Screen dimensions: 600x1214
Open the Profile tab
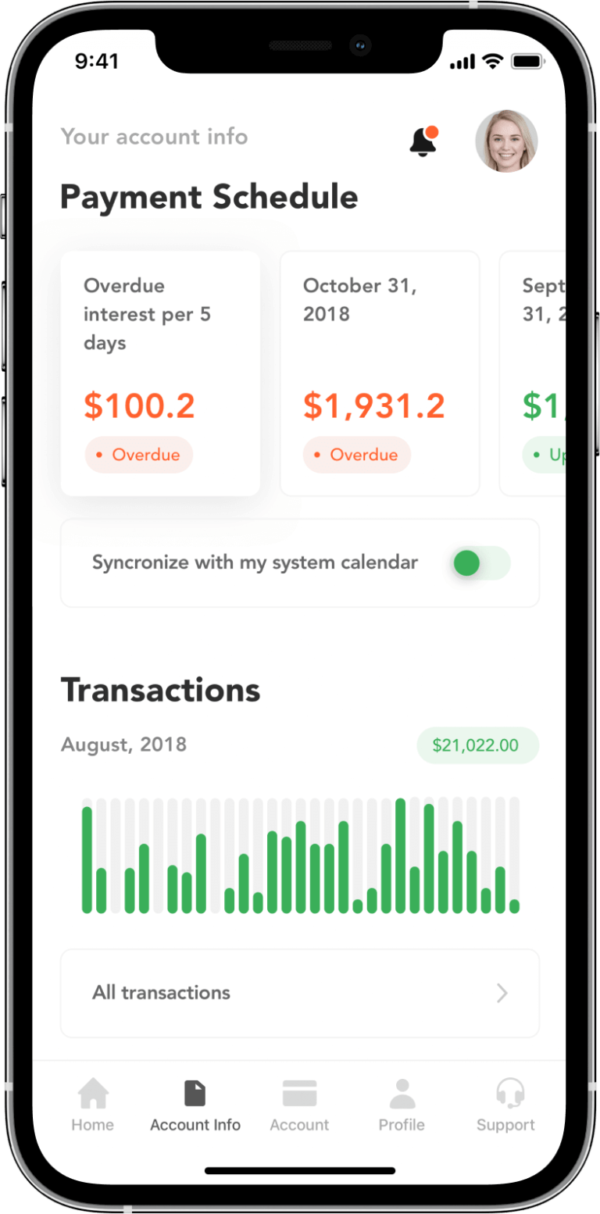pyautogui.click(x=401, y=1105)
